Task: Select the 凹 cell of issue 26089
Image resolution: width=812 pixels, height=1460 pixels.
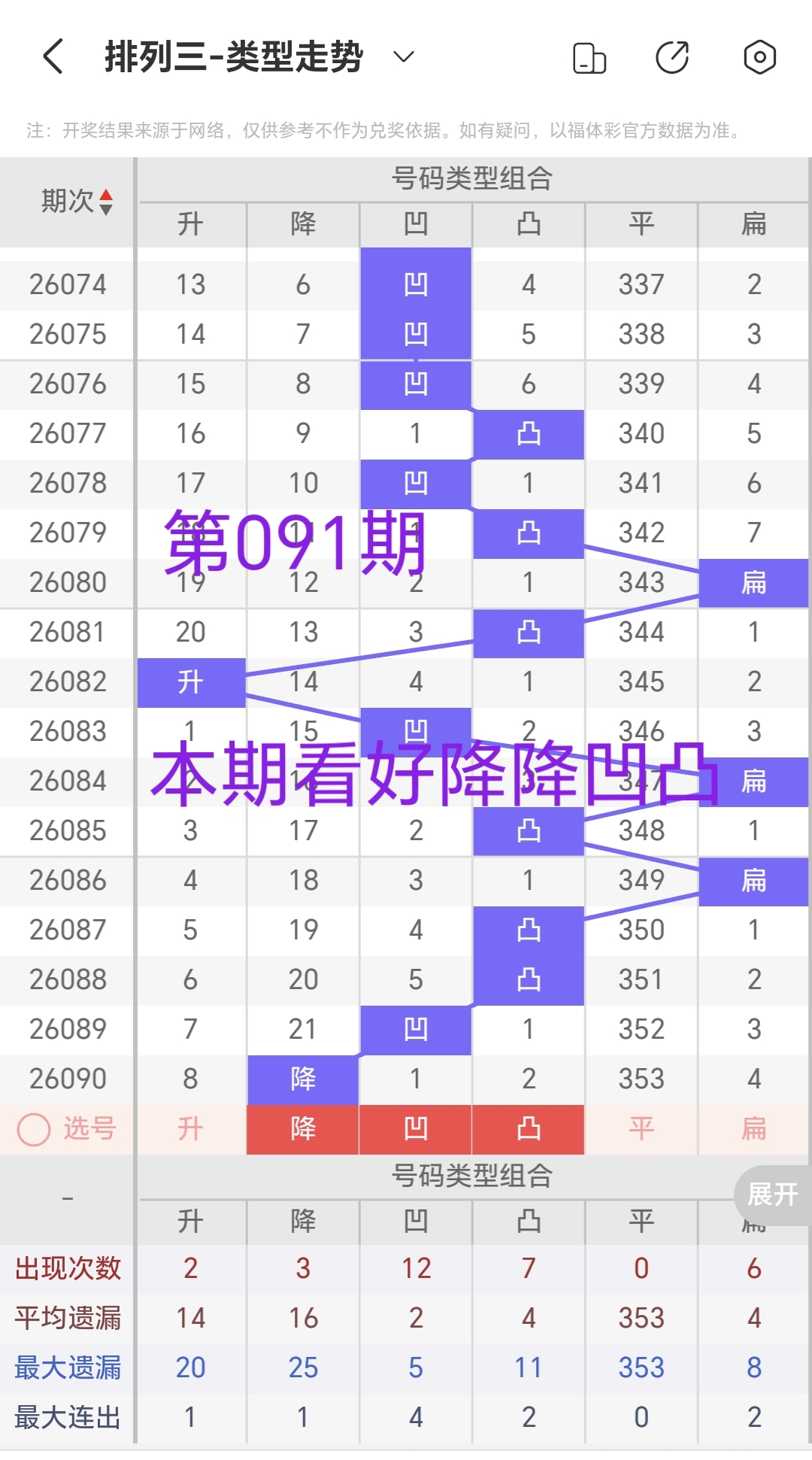Action: pyautogui.click(x=416, y=1029)
